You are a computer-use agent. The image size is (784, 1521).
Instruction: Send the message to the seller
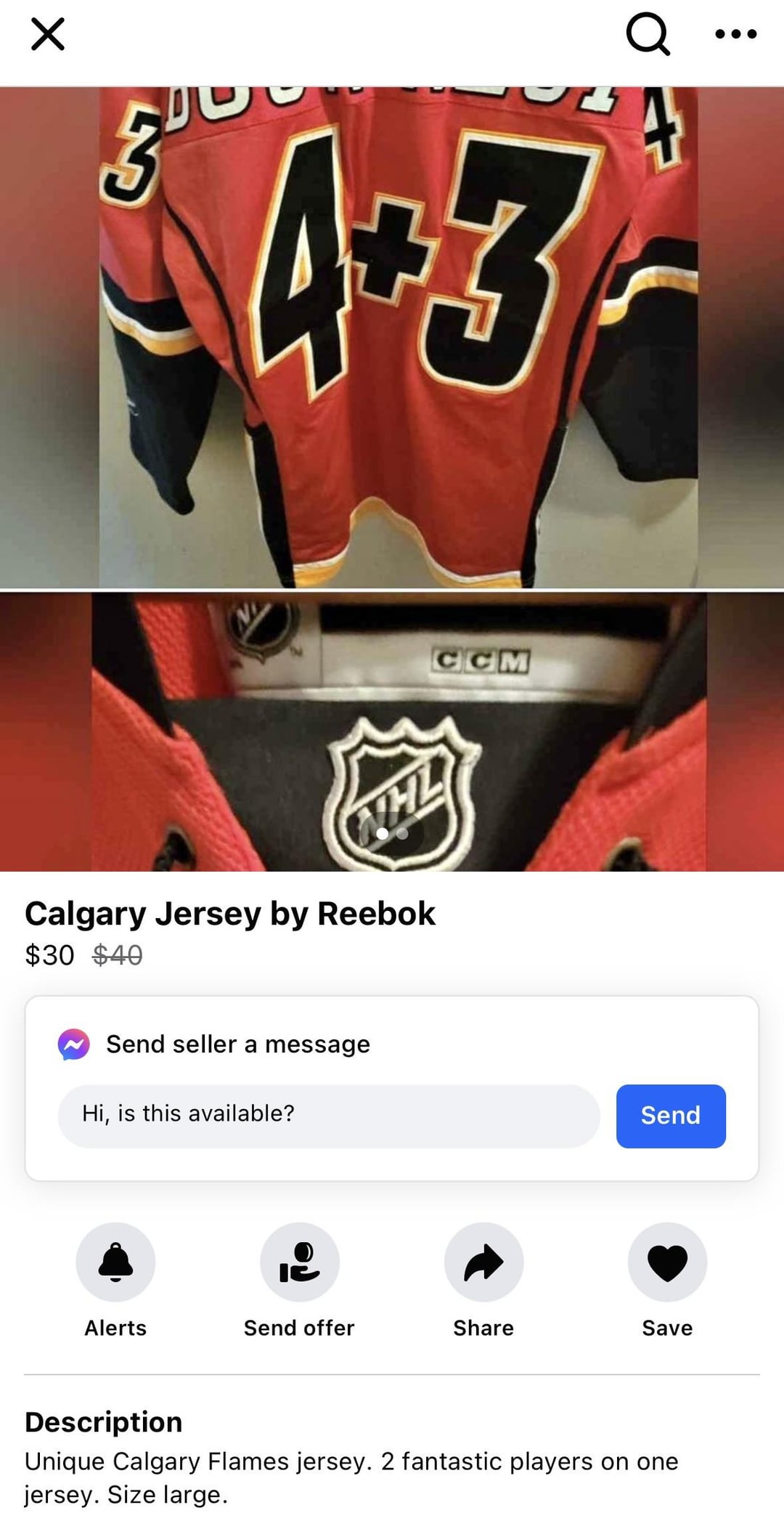670,1115
